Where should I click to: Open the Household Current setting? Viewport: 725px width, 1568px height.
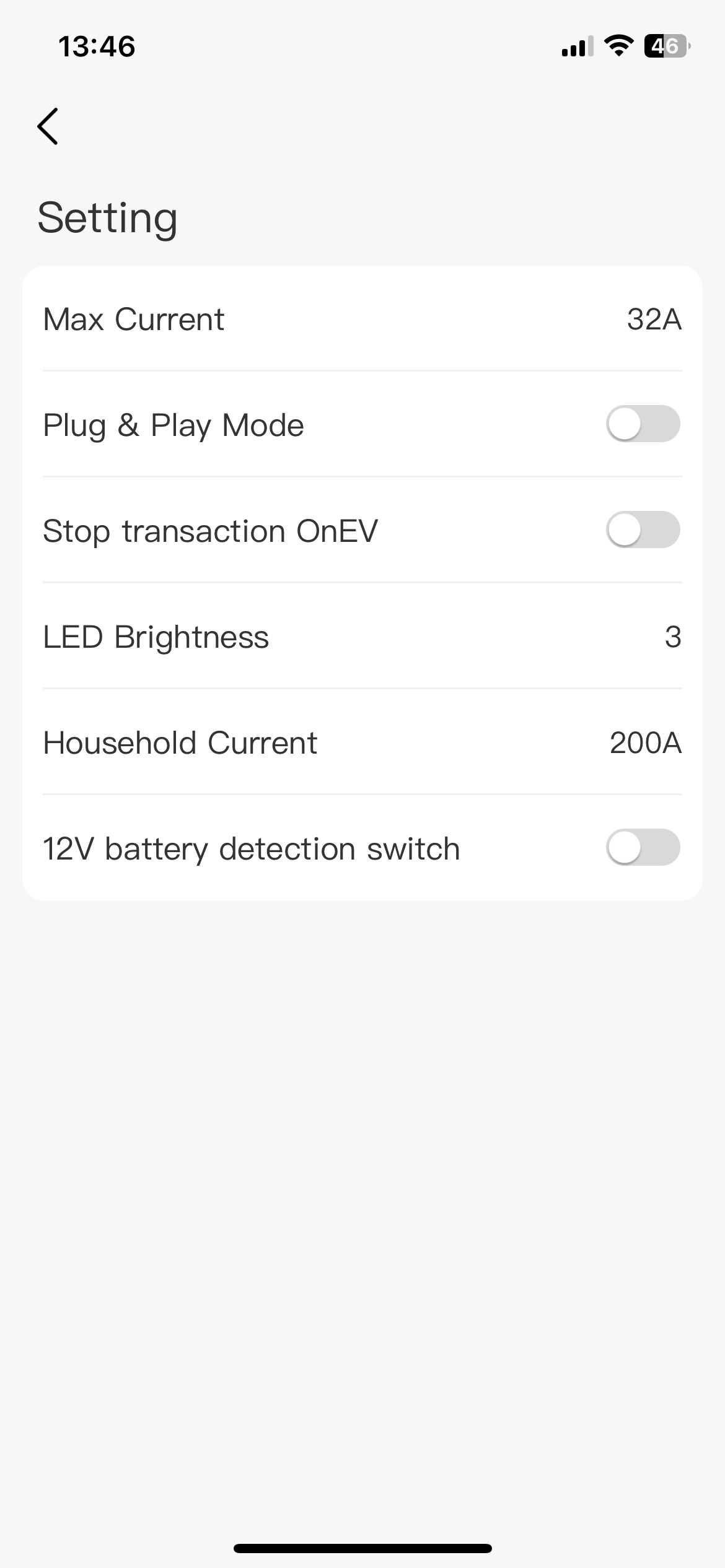click(362, 743)
